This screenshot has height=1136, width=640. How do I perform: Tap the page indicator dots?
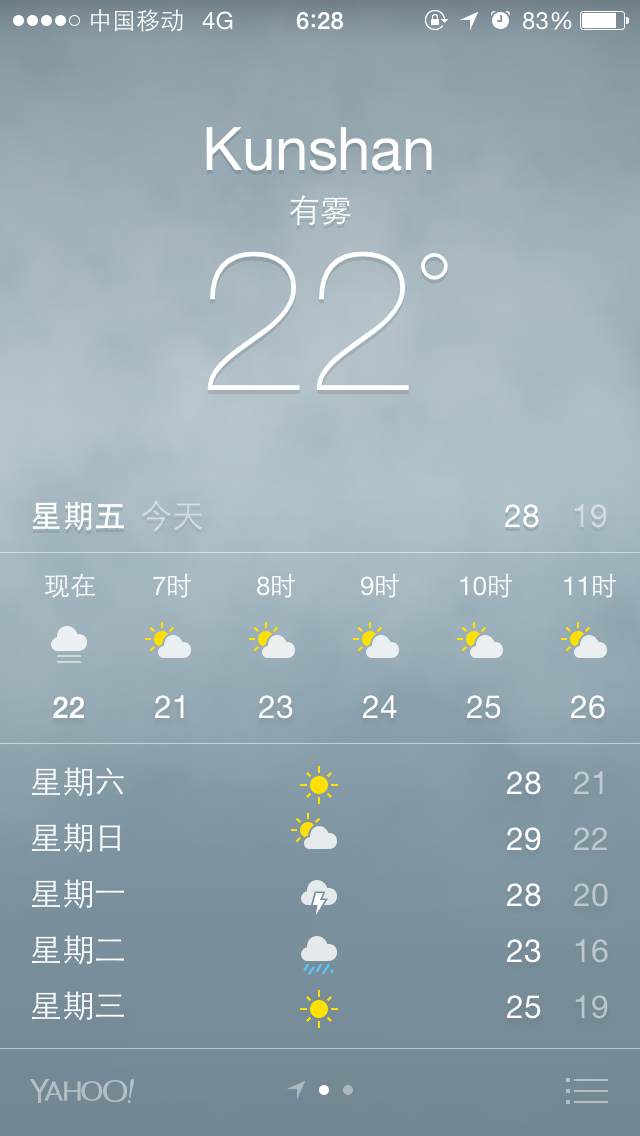tap(323, 1090)
